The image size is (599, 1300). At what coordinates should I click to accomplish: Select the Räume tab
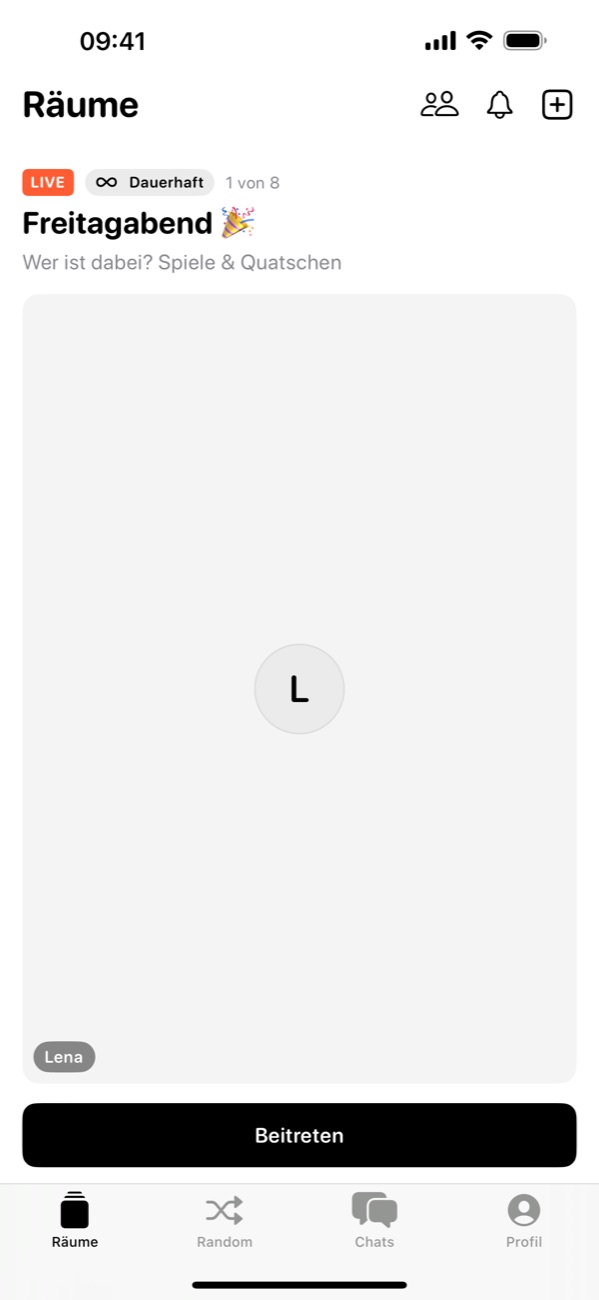(75, 1220)
